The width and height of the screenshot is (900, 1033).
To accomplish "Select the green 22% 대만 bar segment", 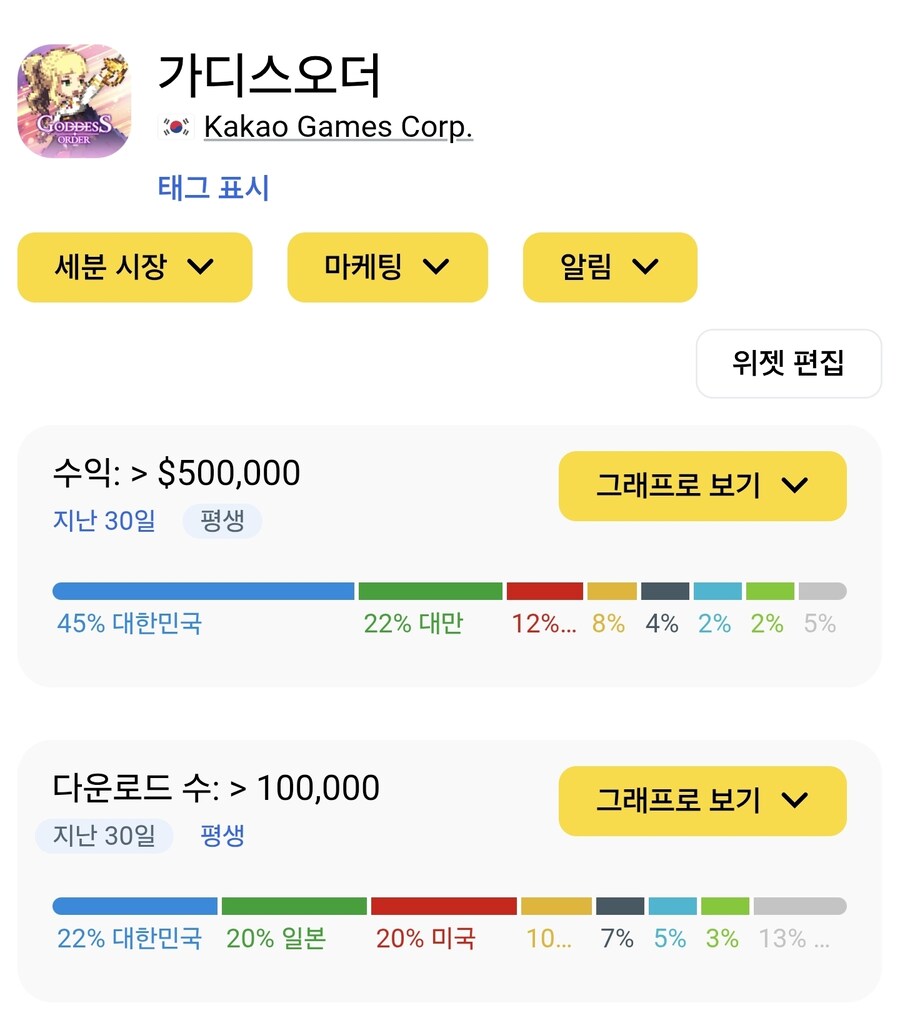I will point(428,591).
